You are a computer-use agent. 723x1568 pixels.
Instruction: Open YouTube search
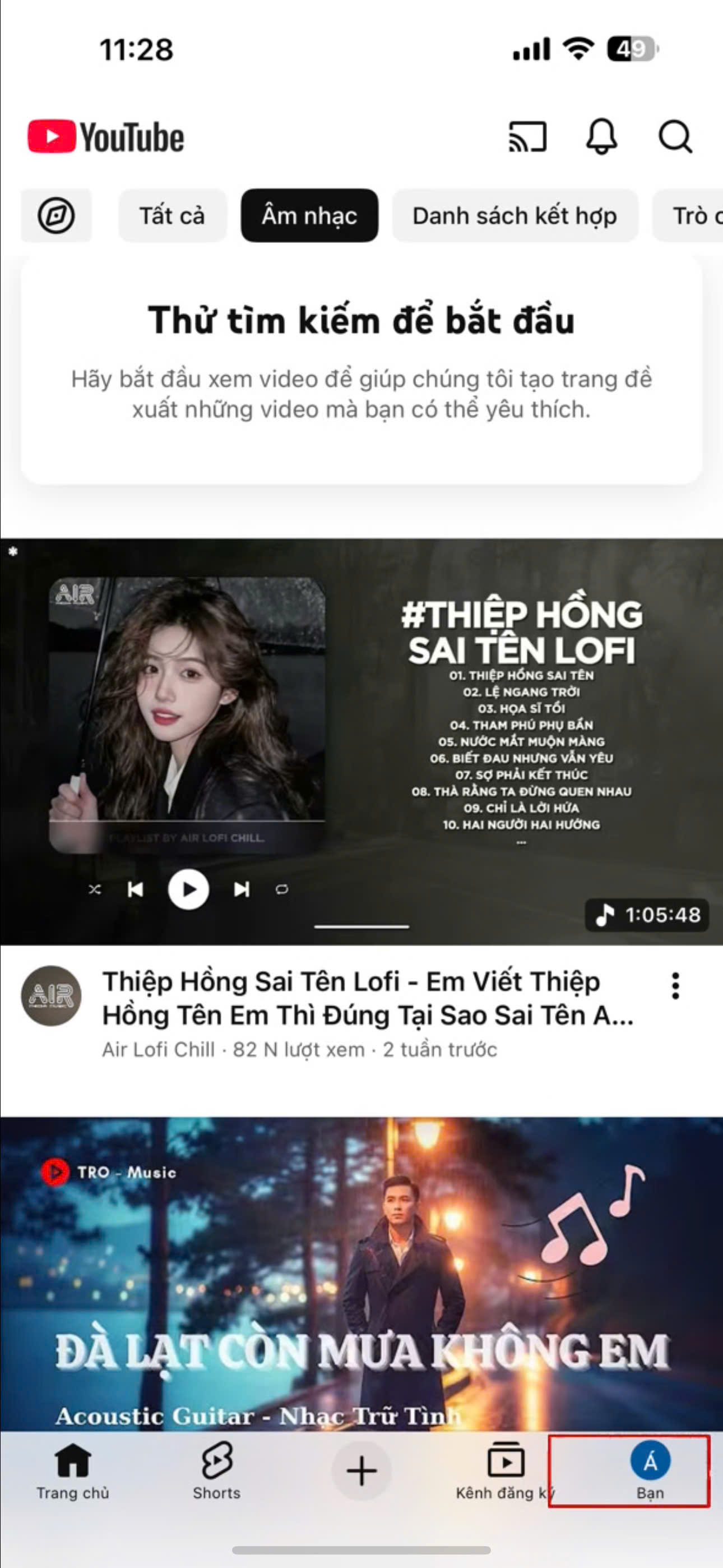tap(675, 136)
